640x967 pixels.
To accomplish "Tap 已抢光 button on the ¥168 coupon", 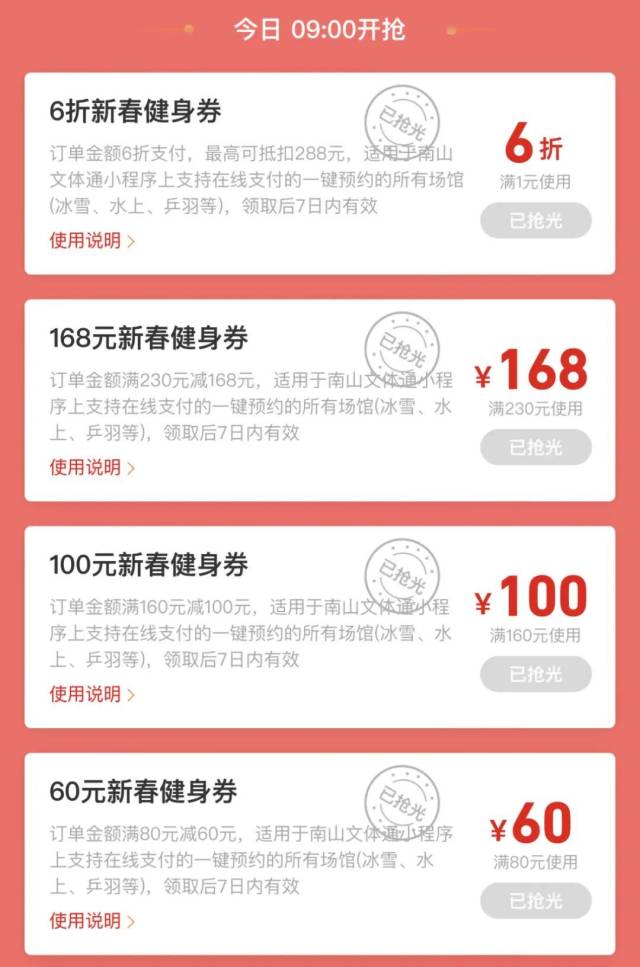I will click(535, 447).
